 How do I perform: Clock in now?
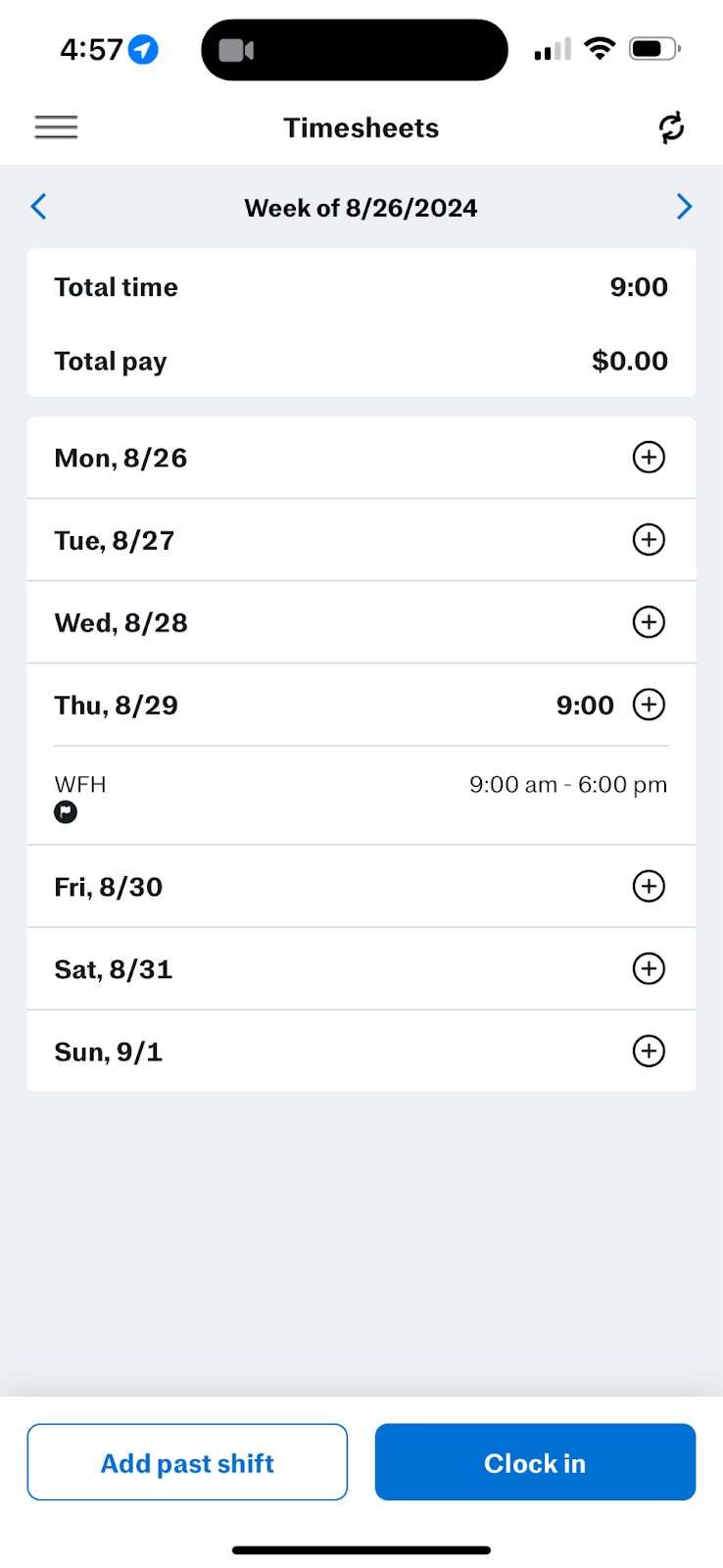(x=535, y=1462)
